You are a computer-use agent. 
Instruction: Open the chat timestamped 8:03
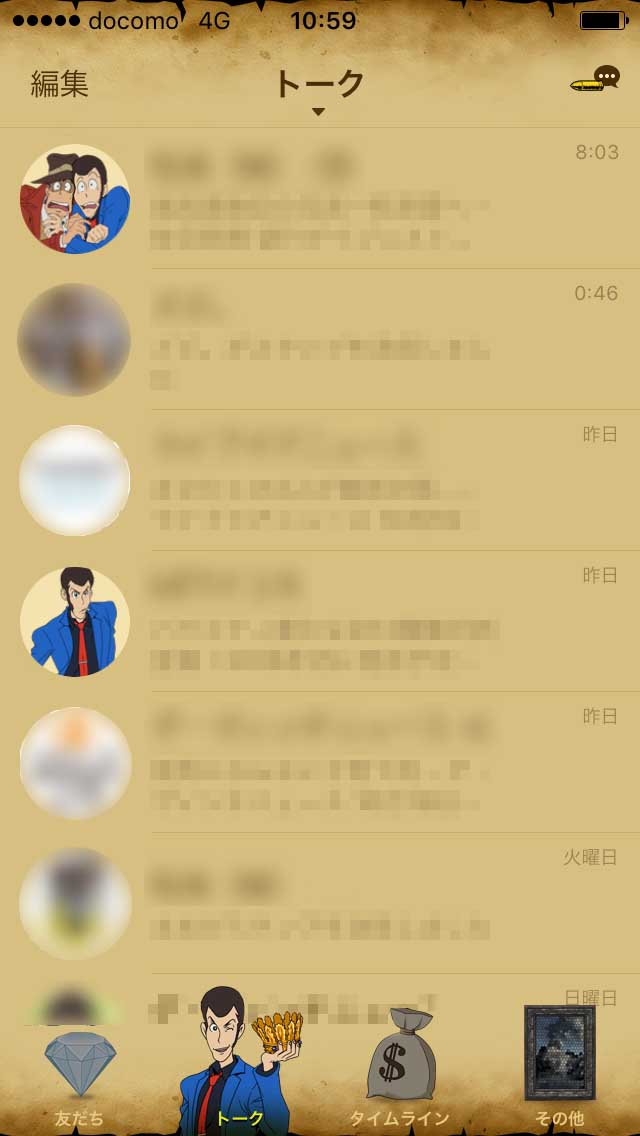tap(320, 199)
